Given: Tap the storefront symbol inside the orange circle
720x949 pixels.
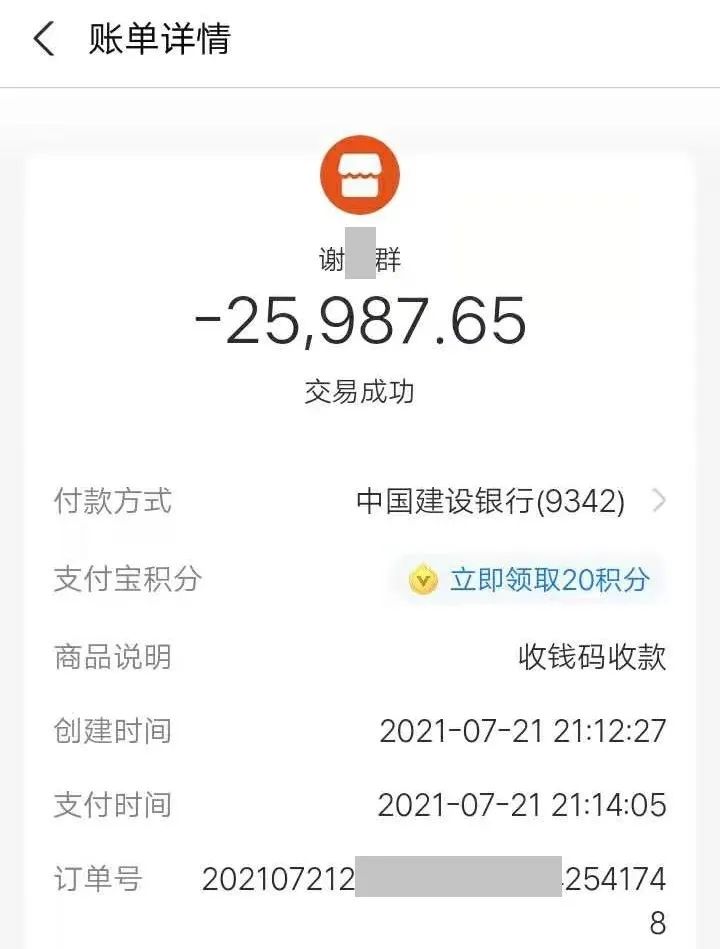Looking at the screenshot, I should 359,174.
